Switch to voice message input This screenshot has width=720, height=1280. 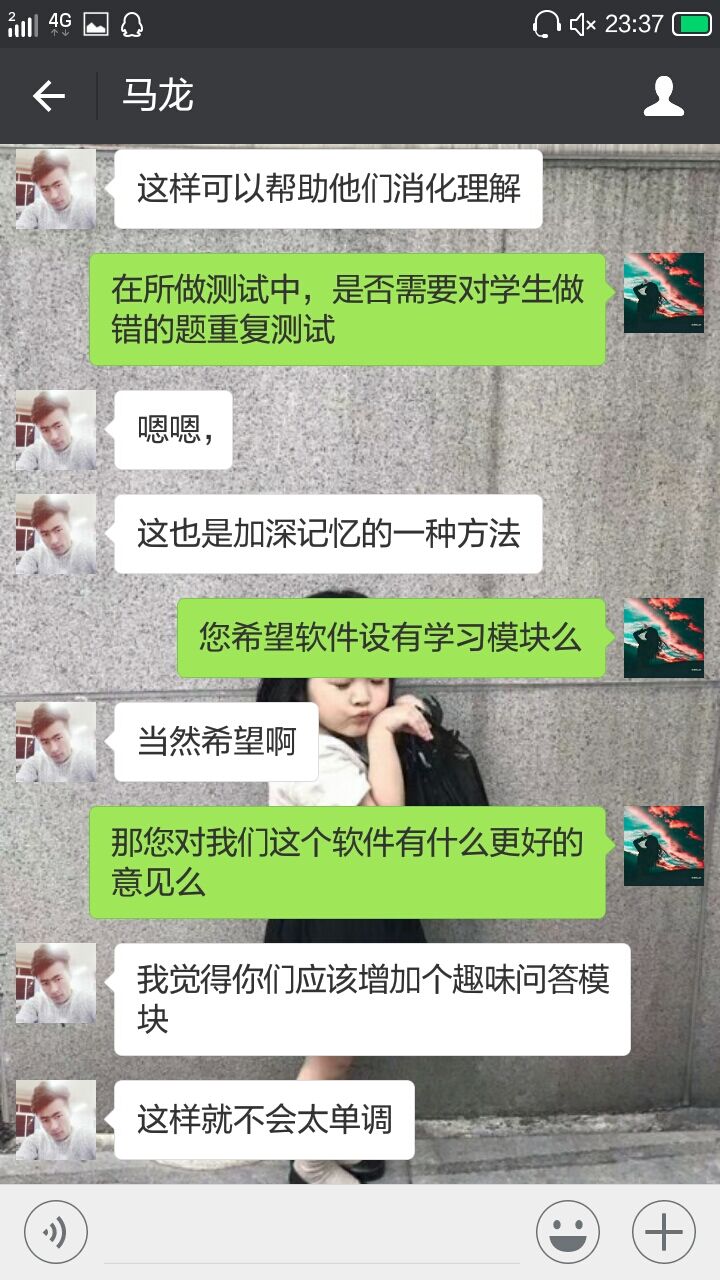[x=56, y=1232]
